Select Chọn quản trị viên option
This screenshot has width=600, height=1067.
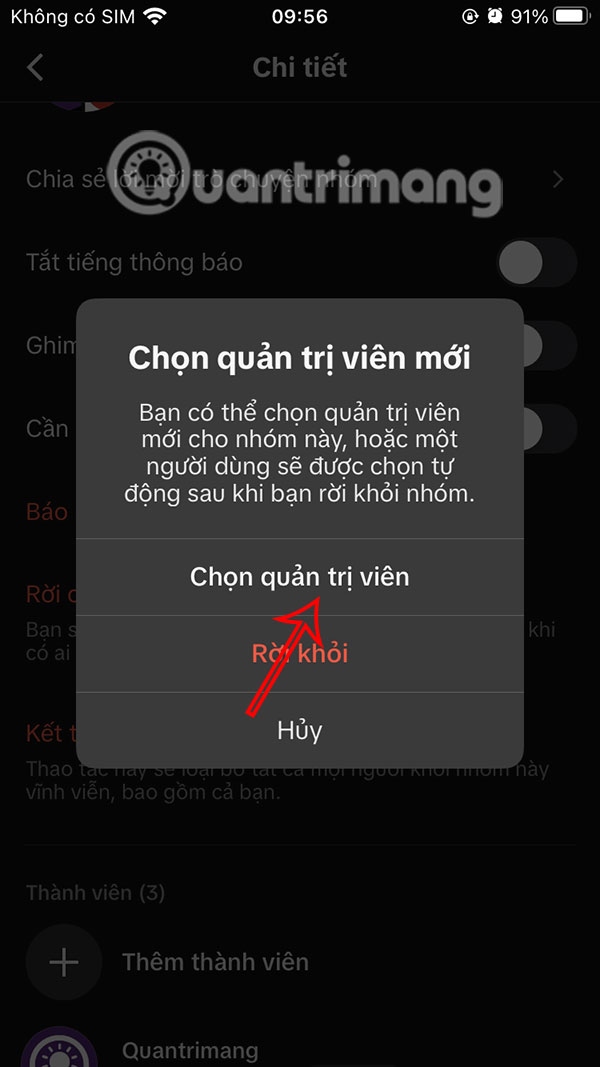point(299,577)
